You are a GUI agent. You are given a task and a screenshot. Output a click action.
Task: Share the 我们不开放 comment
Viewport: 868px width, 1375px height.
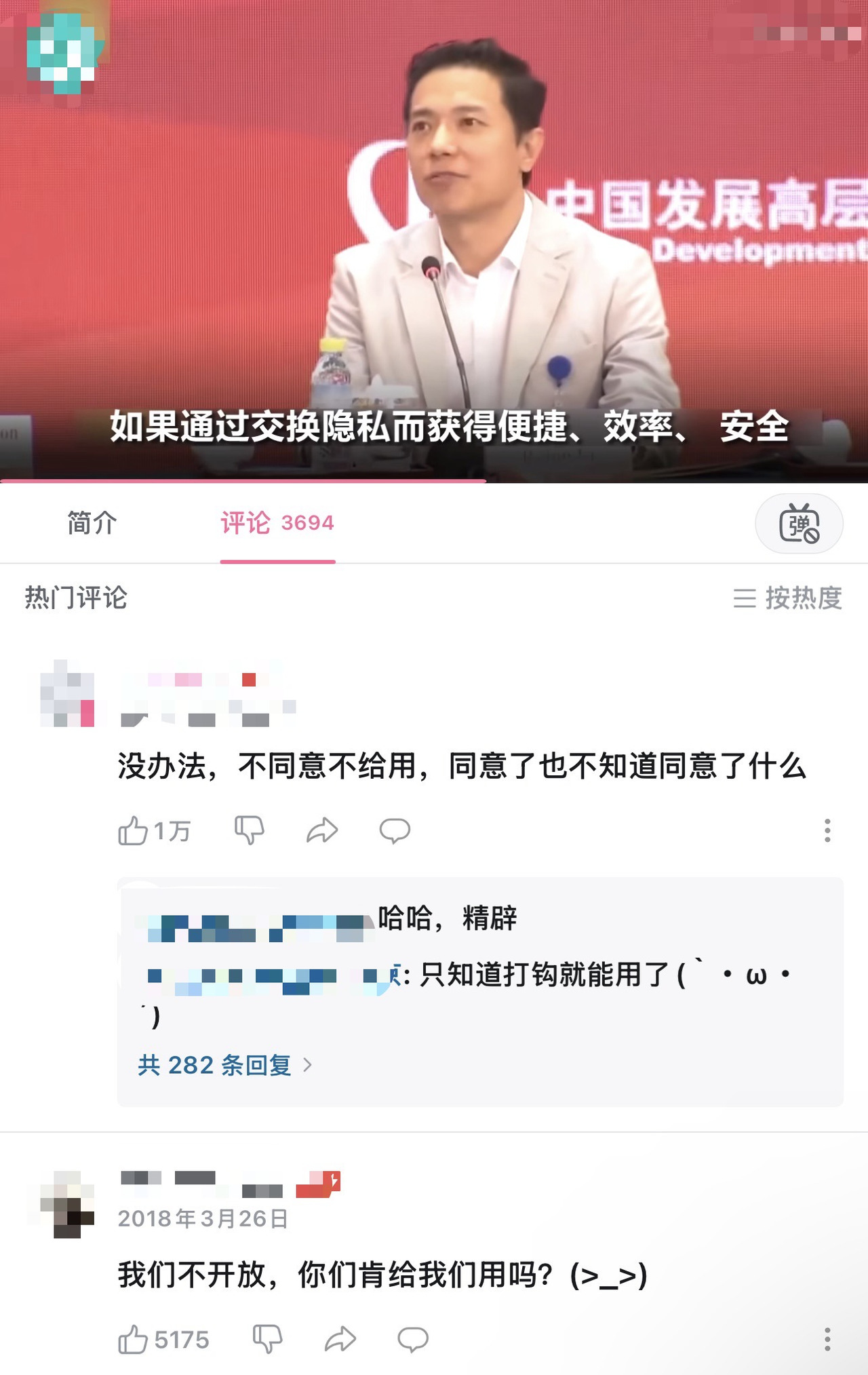coord(340,1340)
